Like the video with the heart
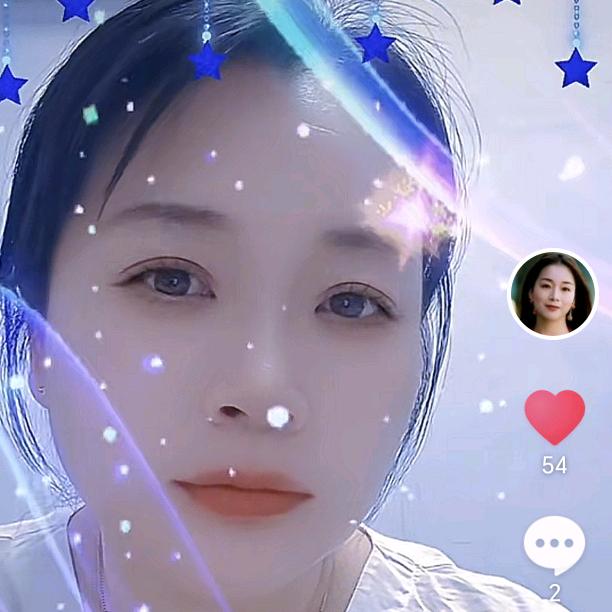 [x=555, y=417]
